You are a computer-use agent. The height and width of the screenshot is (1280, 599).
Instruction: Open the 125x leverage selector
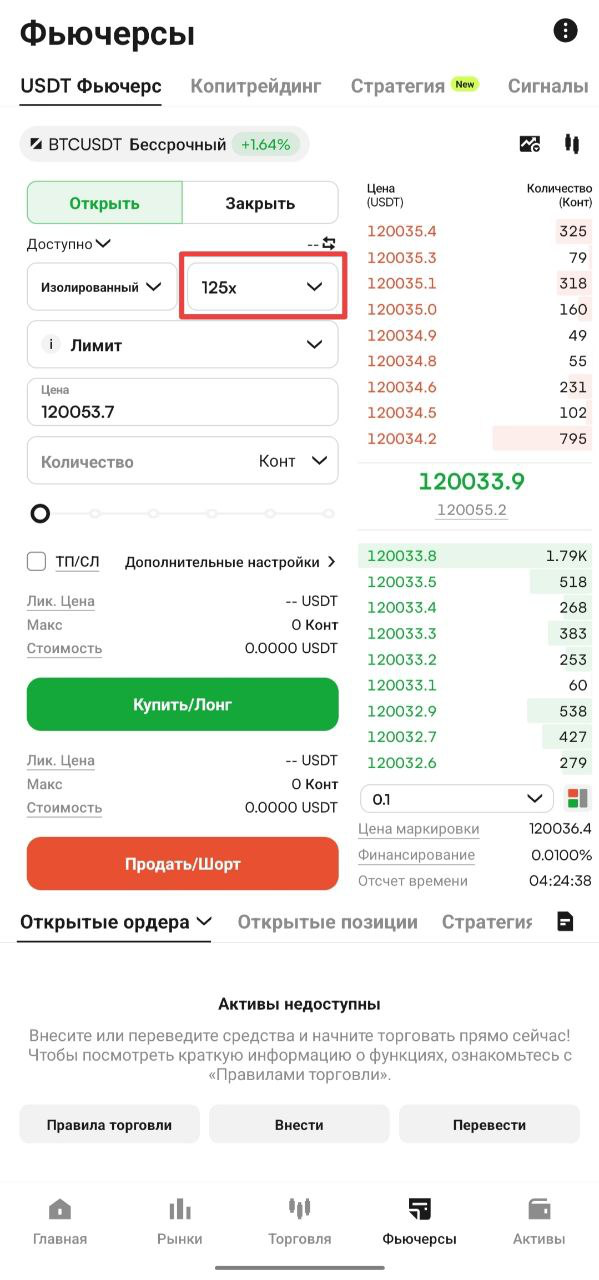coord(263,287)
